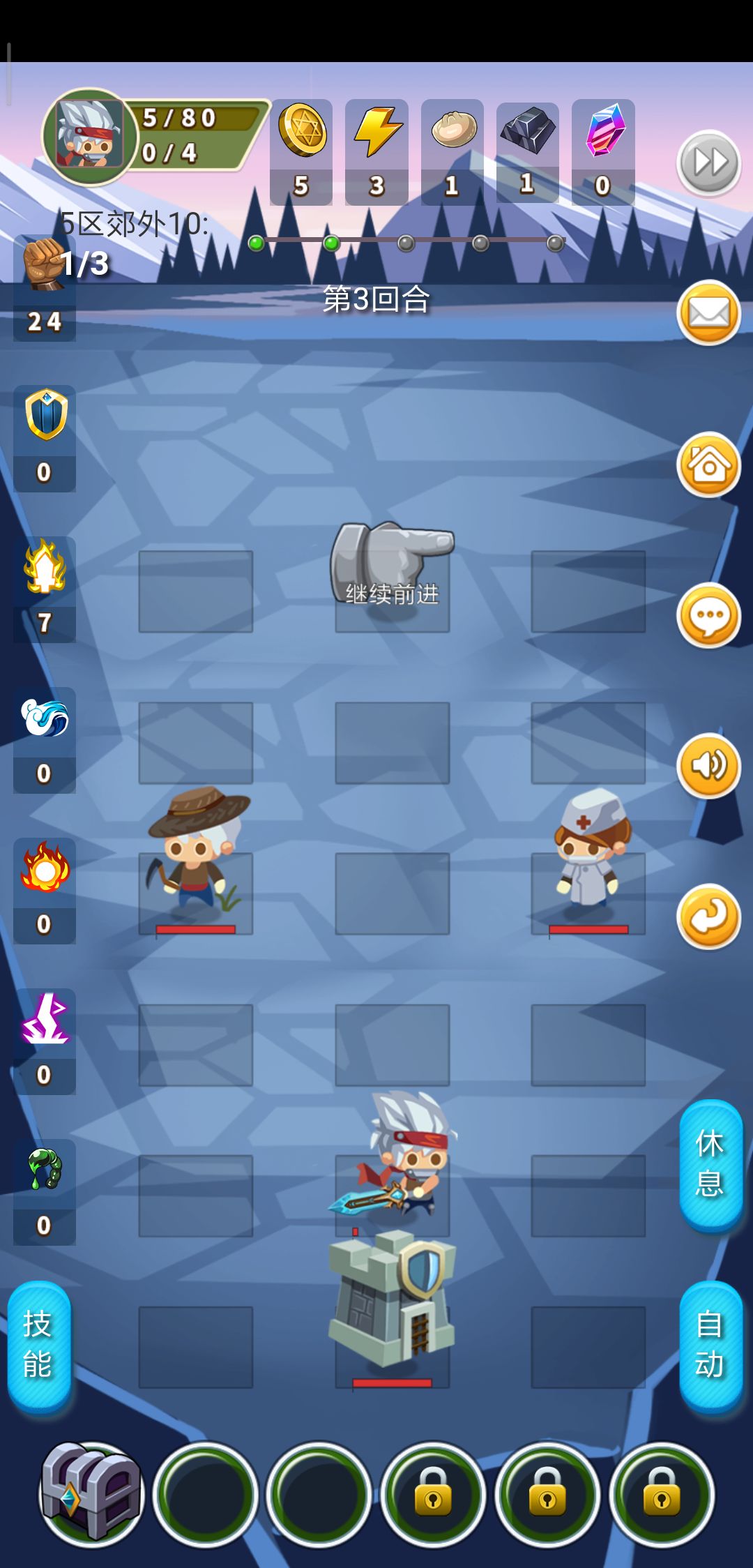This screenshot has width=753, height=1568.
Task: Mute game audio with the speaker icon
Action: pyautogui.click(x=708, y=765)
